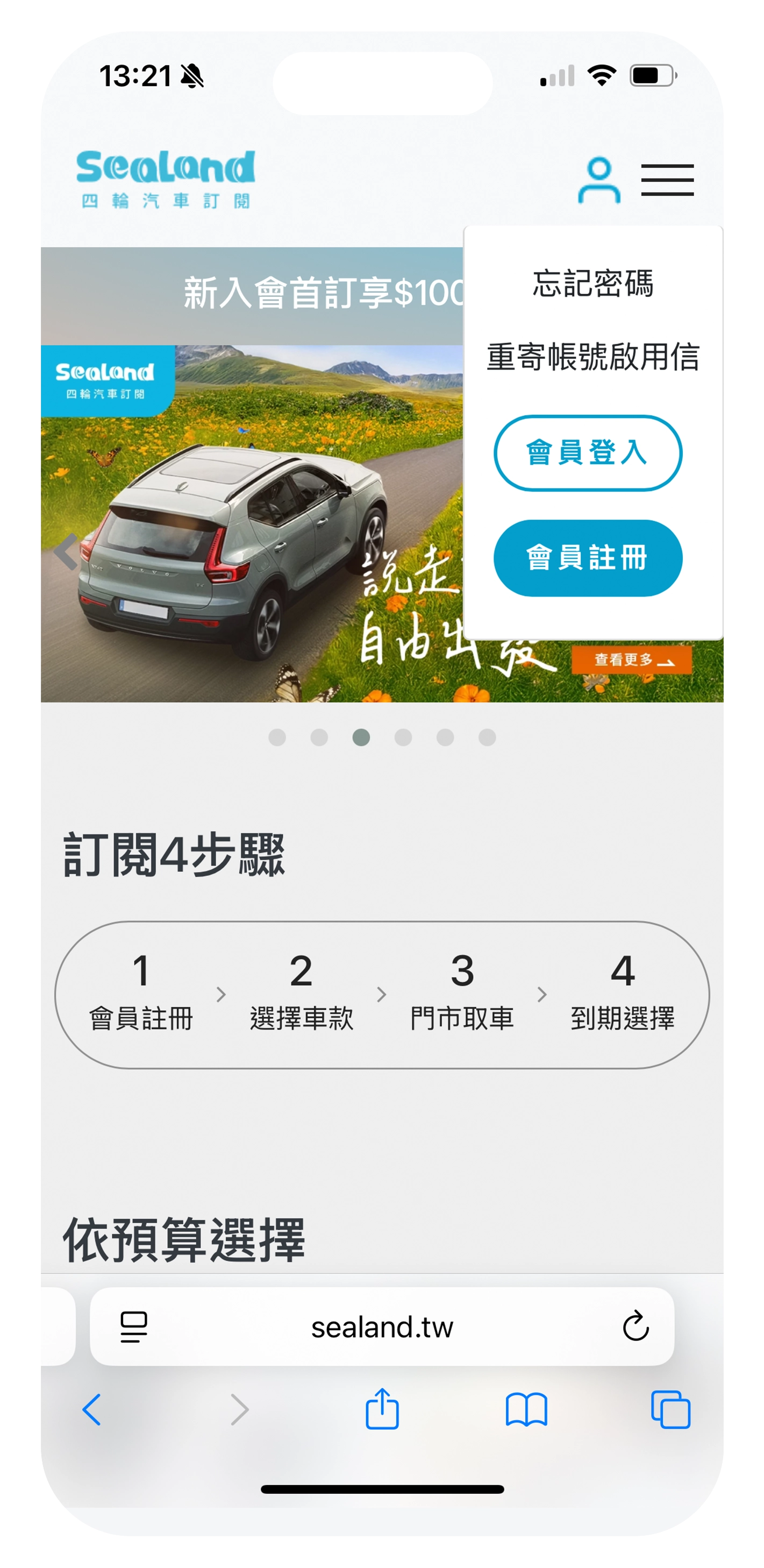This screenshot has width=764, height=1568.
Task: Show open Safari tabs
Action: click(670, 1409)
